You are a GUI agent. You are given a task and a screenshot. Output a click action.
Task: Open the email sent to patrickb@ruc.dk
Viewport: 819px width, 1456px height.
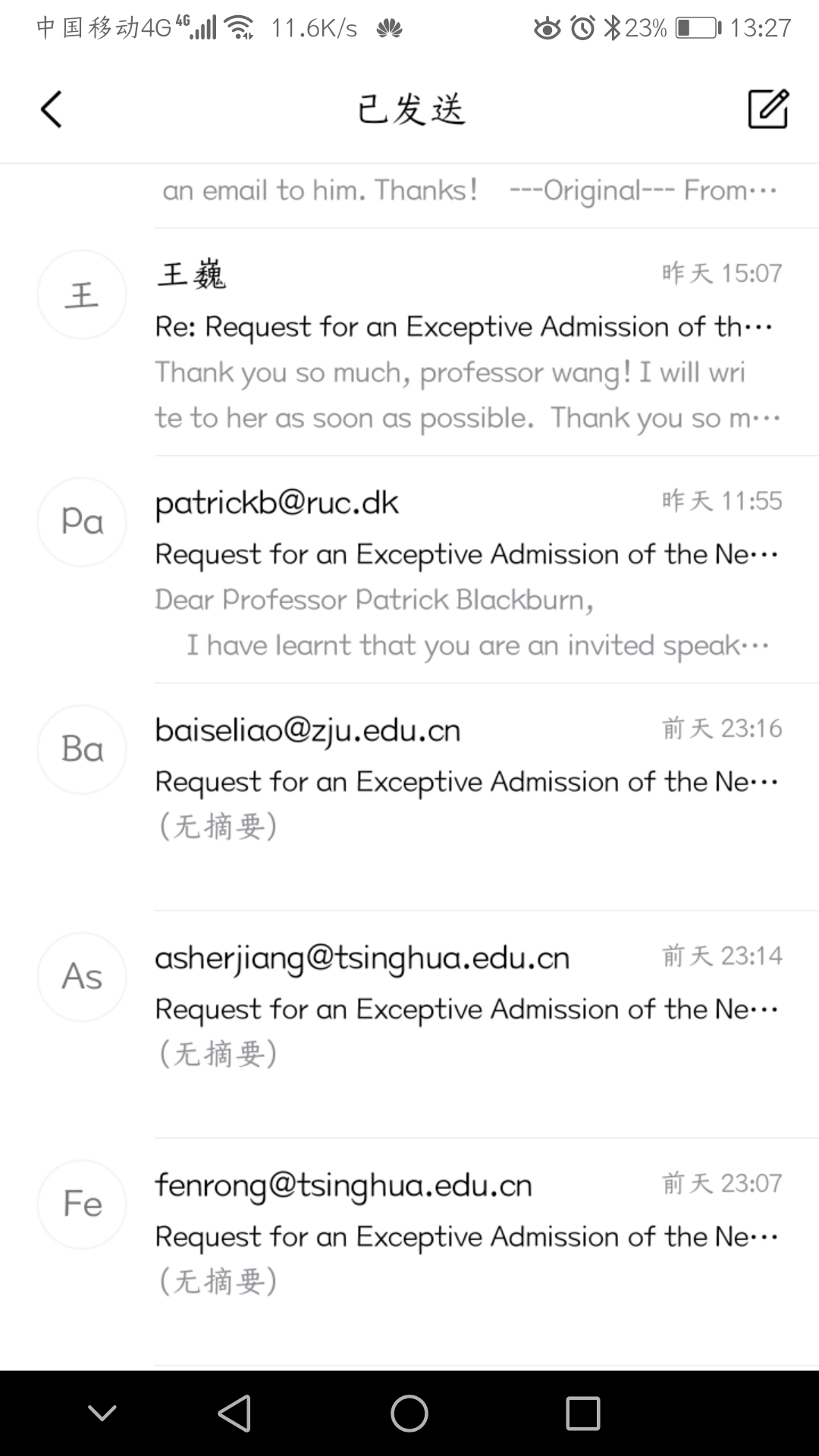point(466,573)
